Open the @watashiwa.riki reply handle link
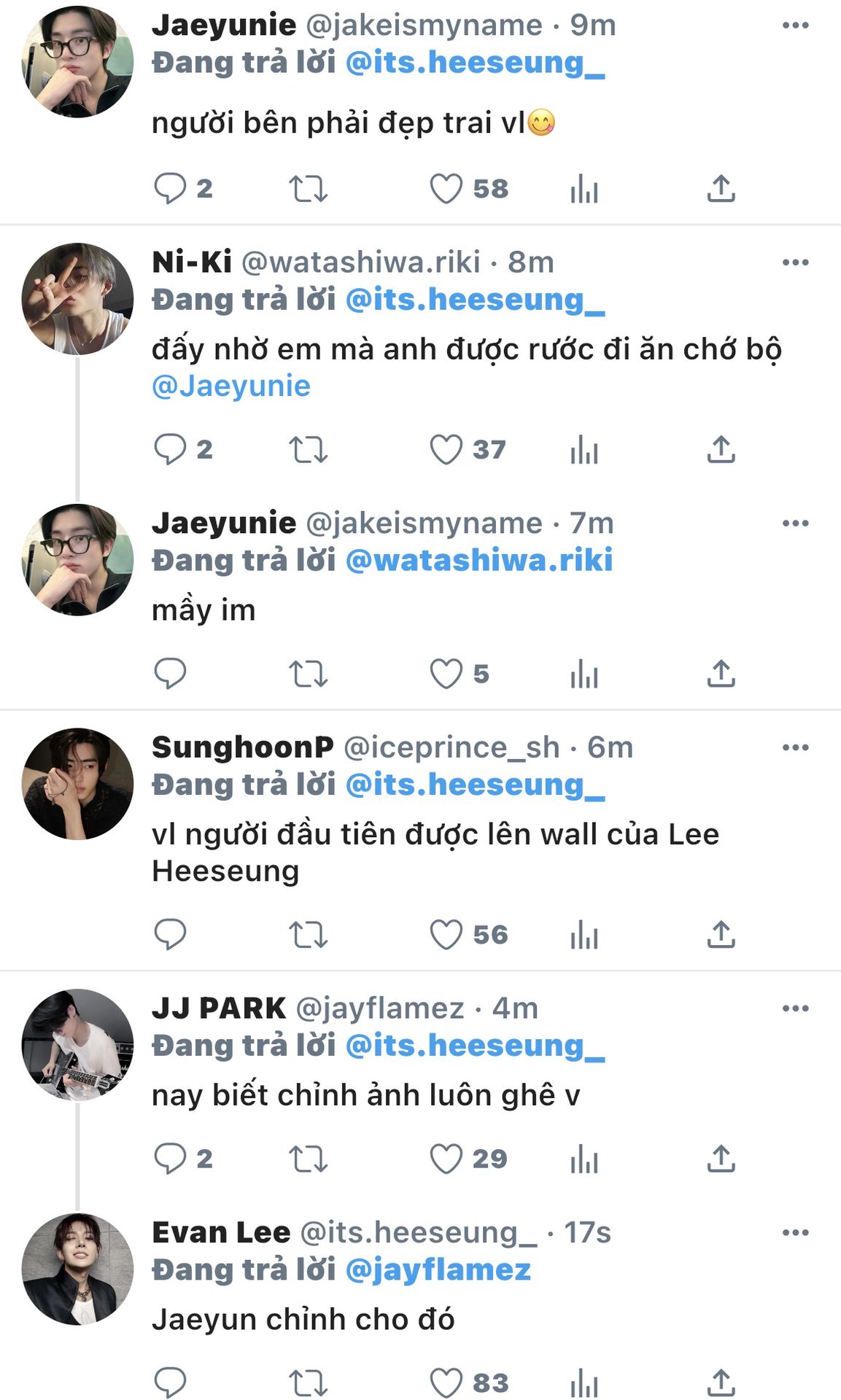 click(x=478, y=560)
